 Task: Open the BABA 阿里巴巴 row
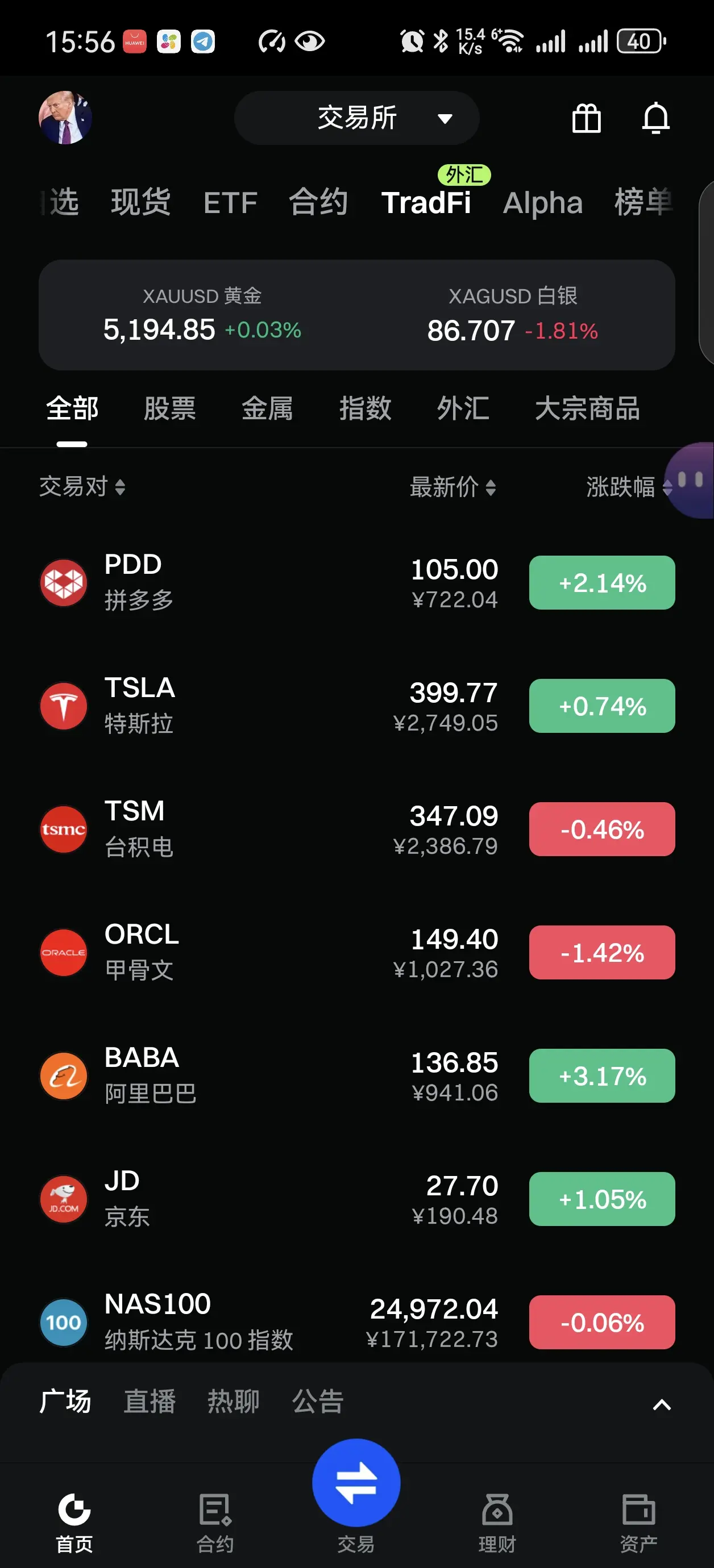click(x=357, y=1075)
